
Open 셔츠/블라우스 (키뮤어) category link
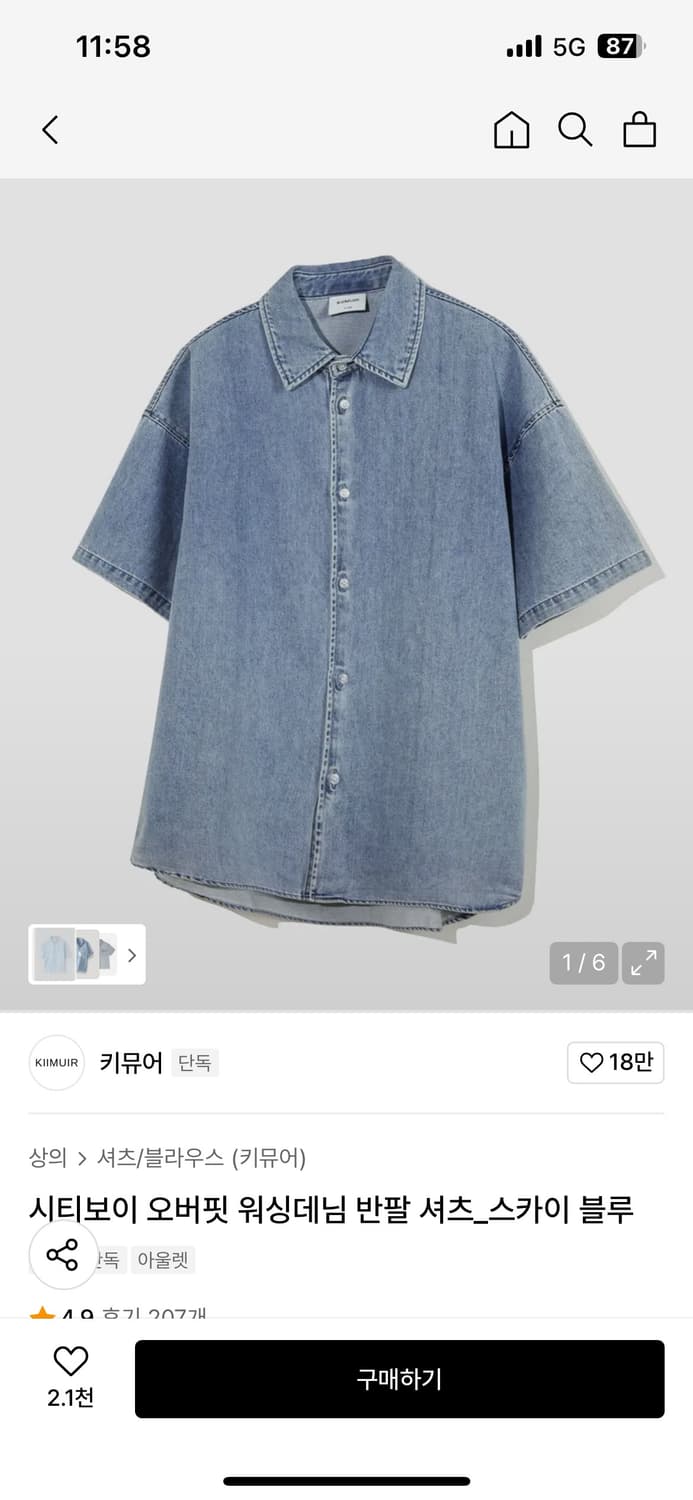click(x=201, y=1158)
